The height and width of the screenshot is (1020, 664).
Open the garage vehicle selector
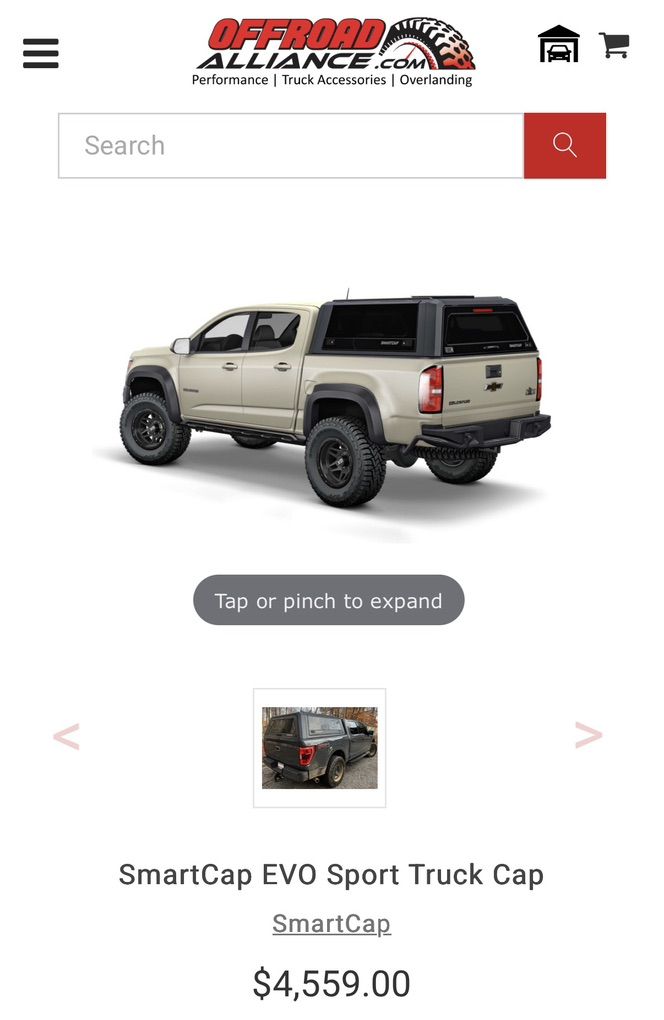tap(558, 45)
